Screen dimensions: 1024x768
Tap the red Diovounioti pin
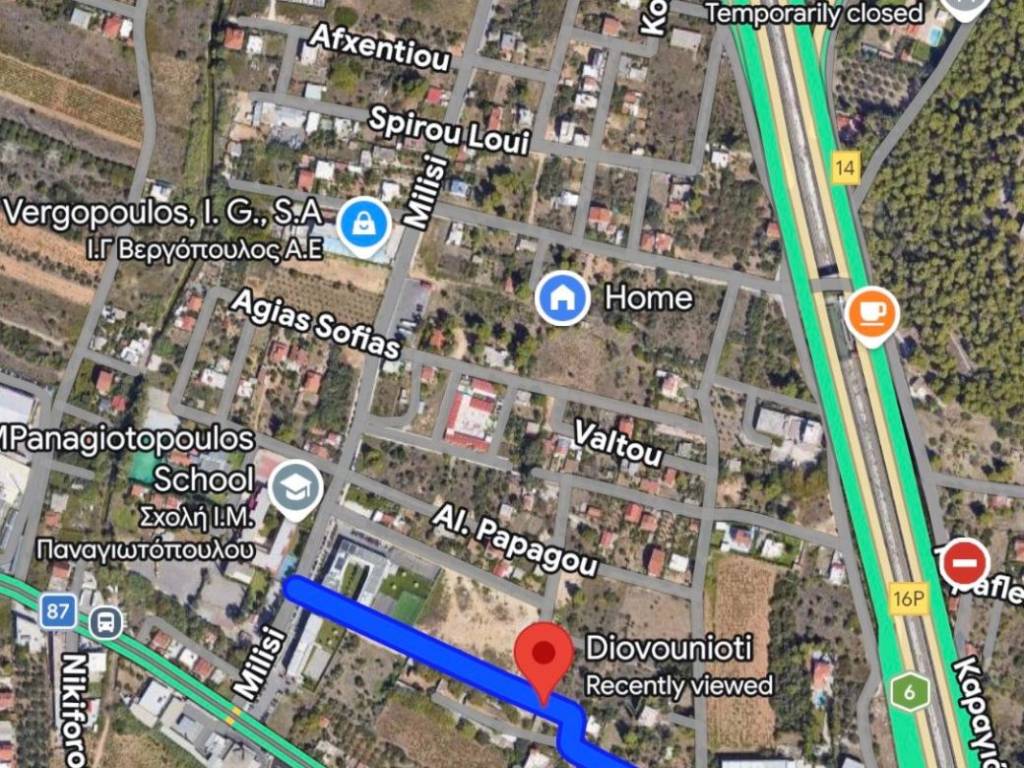pos(543,655)
